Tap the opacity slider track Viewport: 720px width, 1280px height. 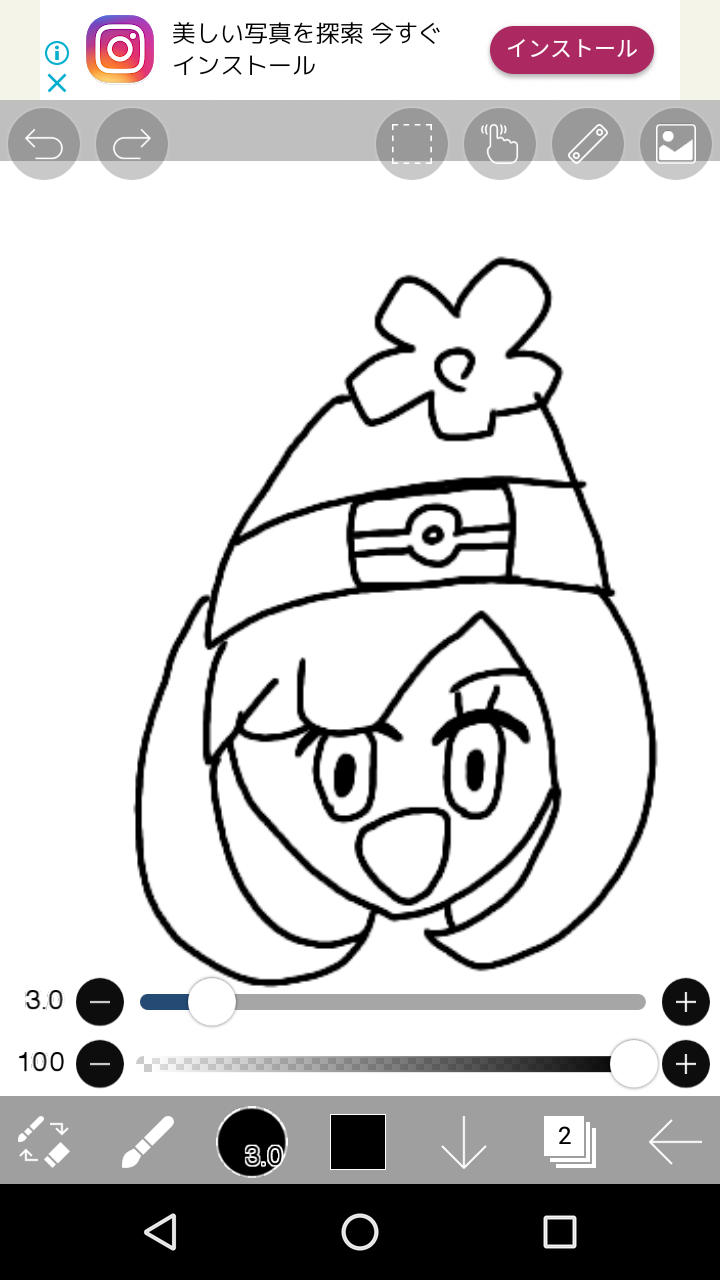tap(380, 1063)
